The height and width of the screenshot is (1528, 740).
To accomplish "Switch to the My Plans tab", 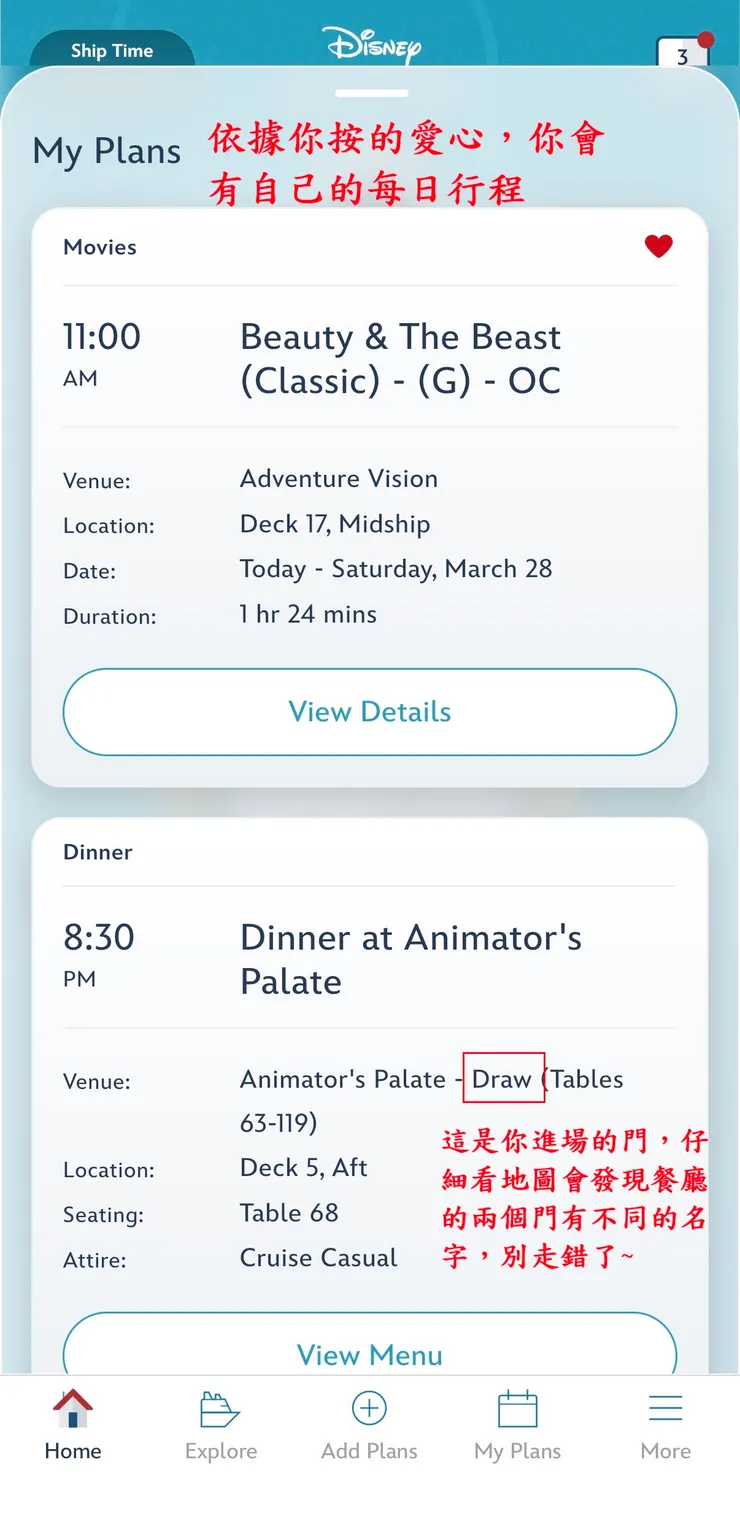I will pyautogui.click(x=517, y=1424).
